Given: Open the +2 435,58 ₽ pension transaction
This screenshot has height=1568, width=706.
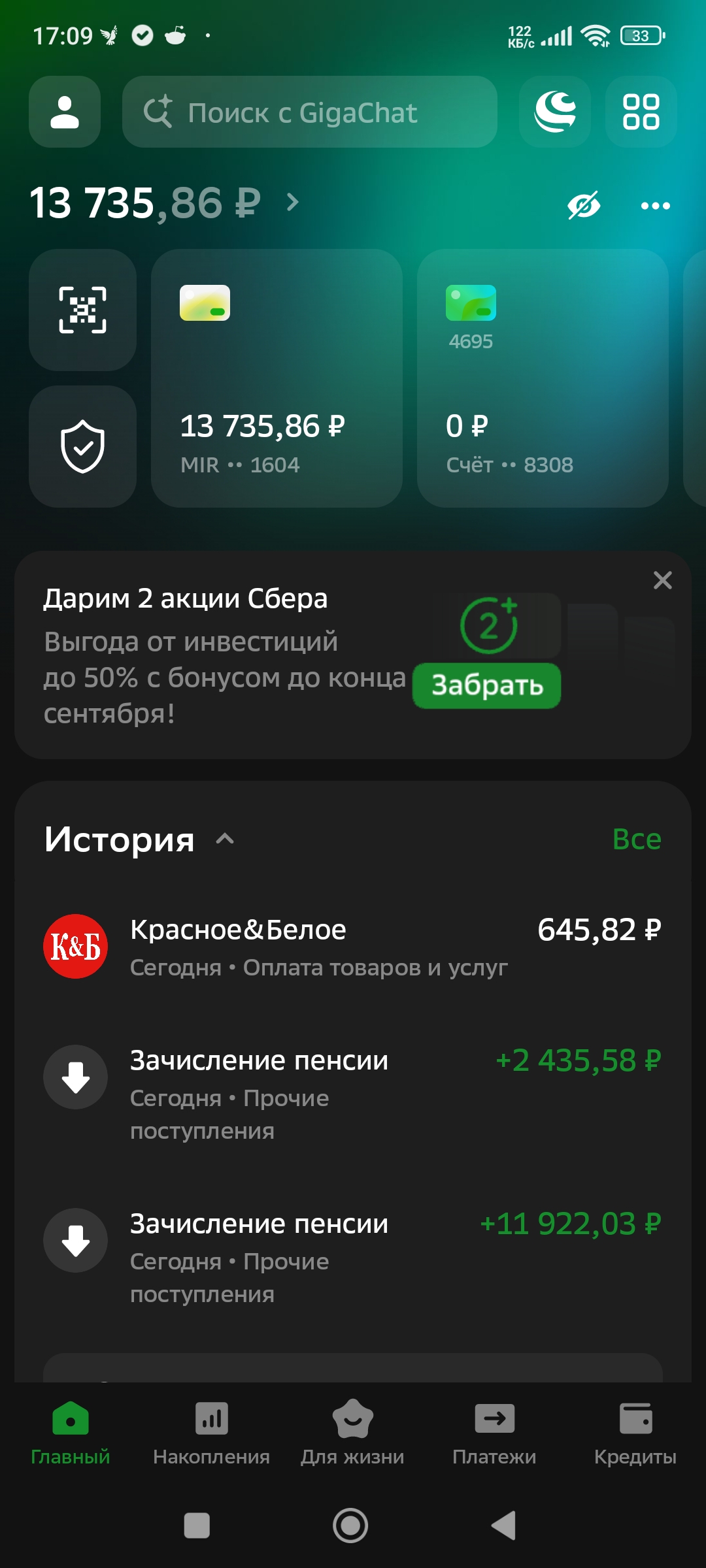Looking at the screenshot, I should pos(353,1092).
